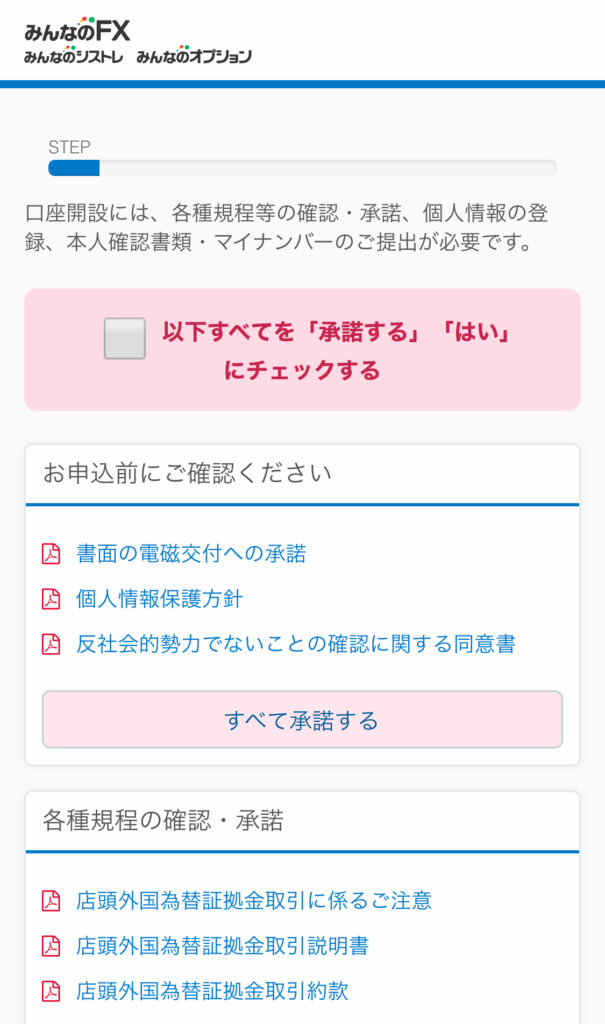Image resolution: width=605 pixels, height=1024 pixels.
Task: Open 店頭外国為替証拠金取引説明書 link
Action: click(222, 946)
